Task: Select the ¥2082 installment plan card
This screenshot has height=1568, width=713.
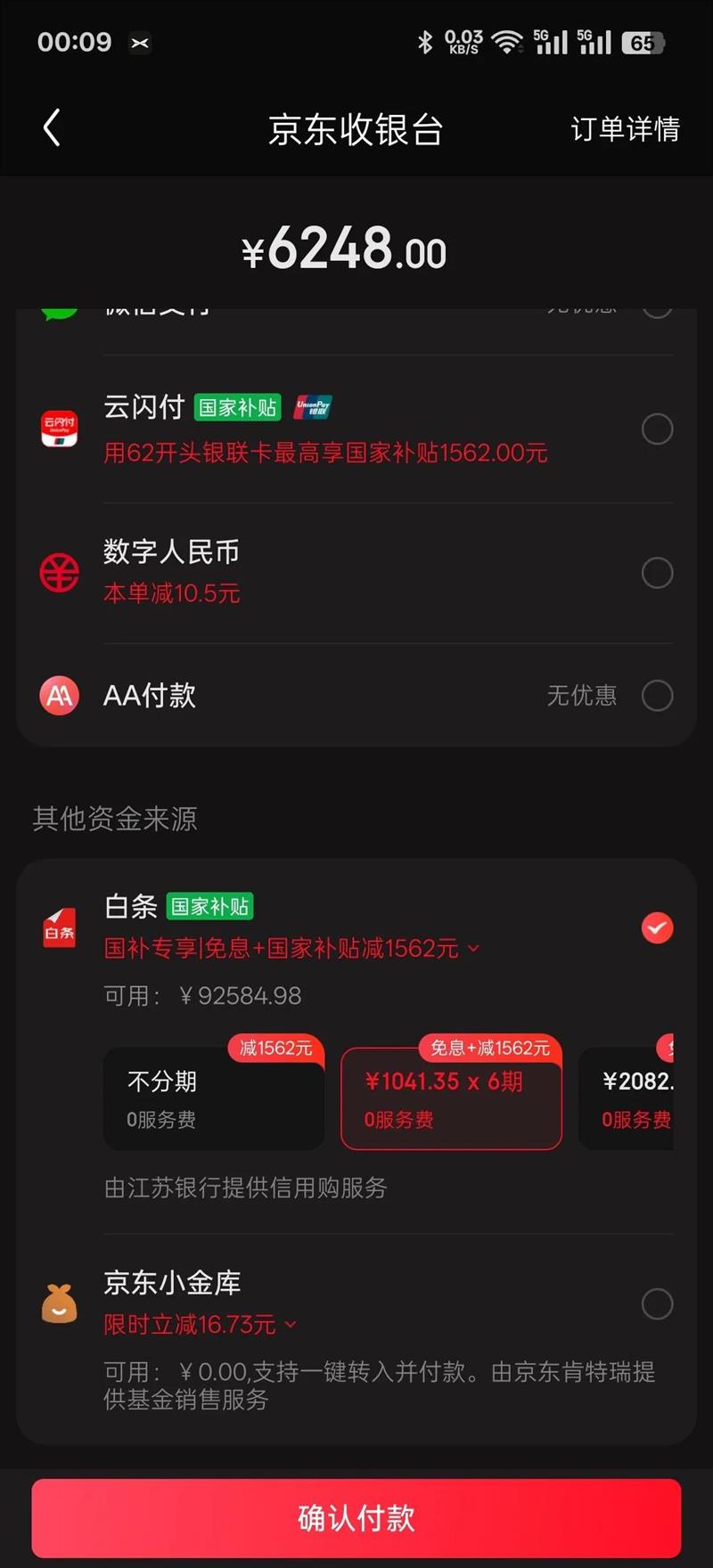Action: (635, 1098)
